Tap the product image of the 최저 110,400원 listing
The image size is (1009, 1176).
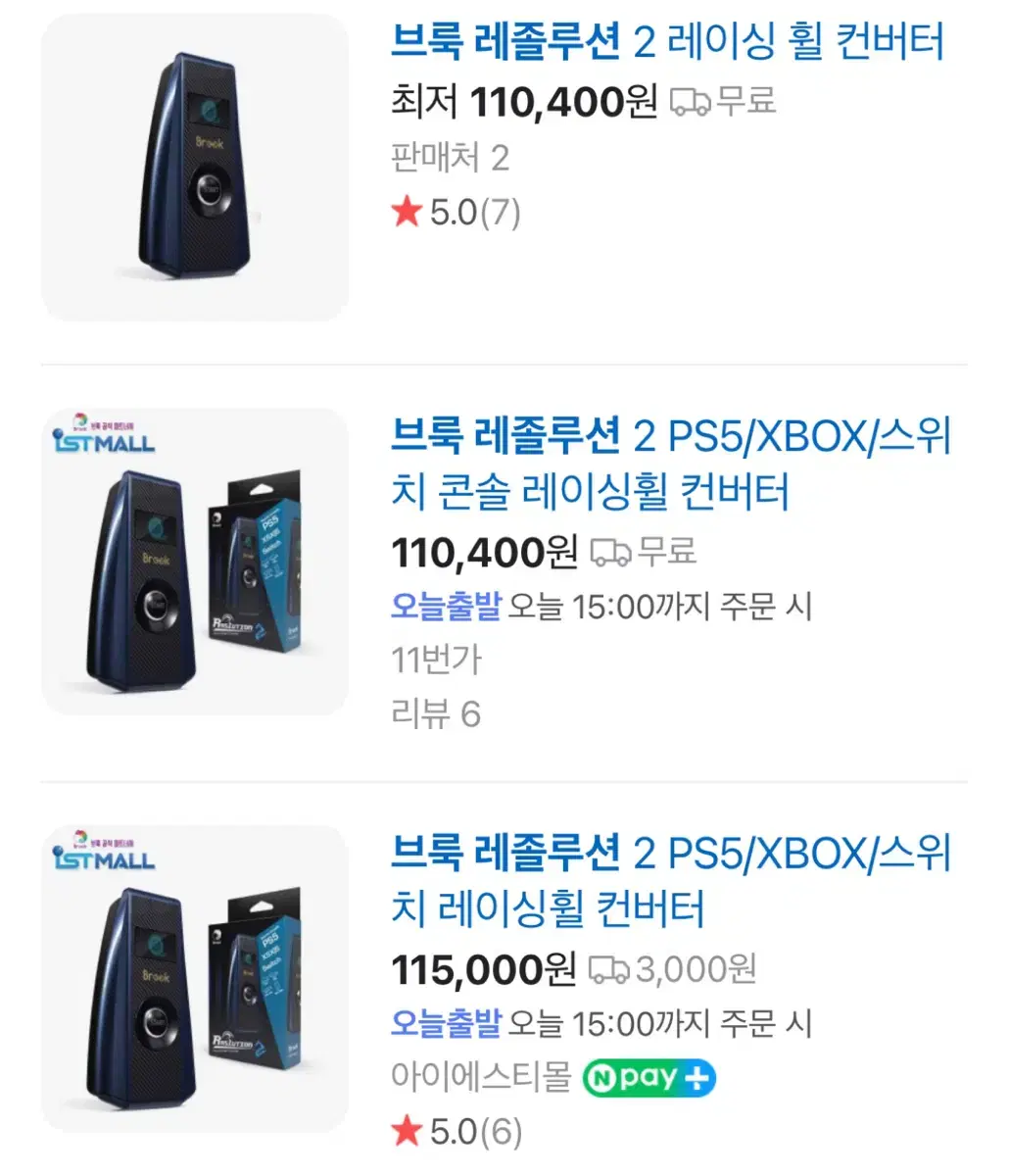pos(195,167)
